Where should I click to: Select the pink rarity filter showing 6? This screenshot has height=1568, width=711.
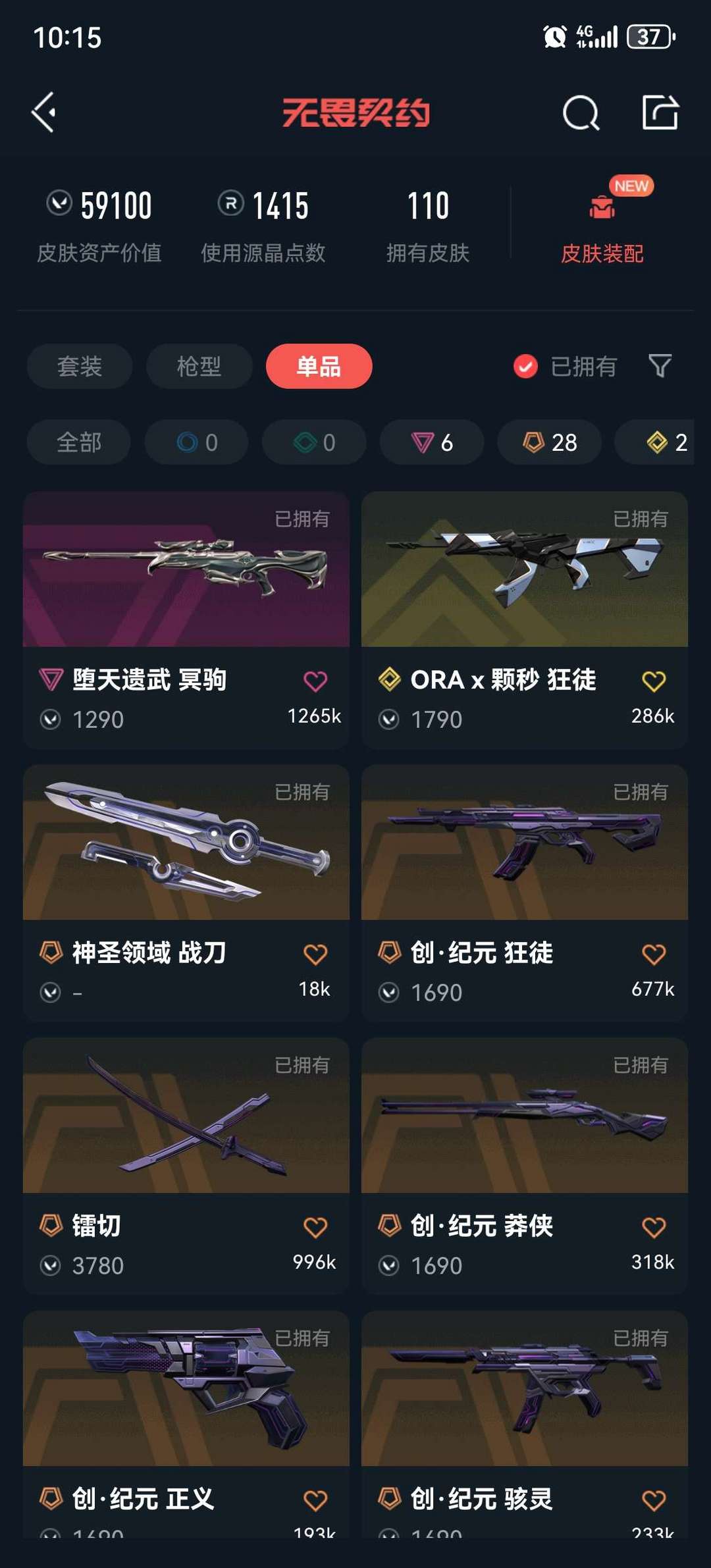(x=431, y=442)
